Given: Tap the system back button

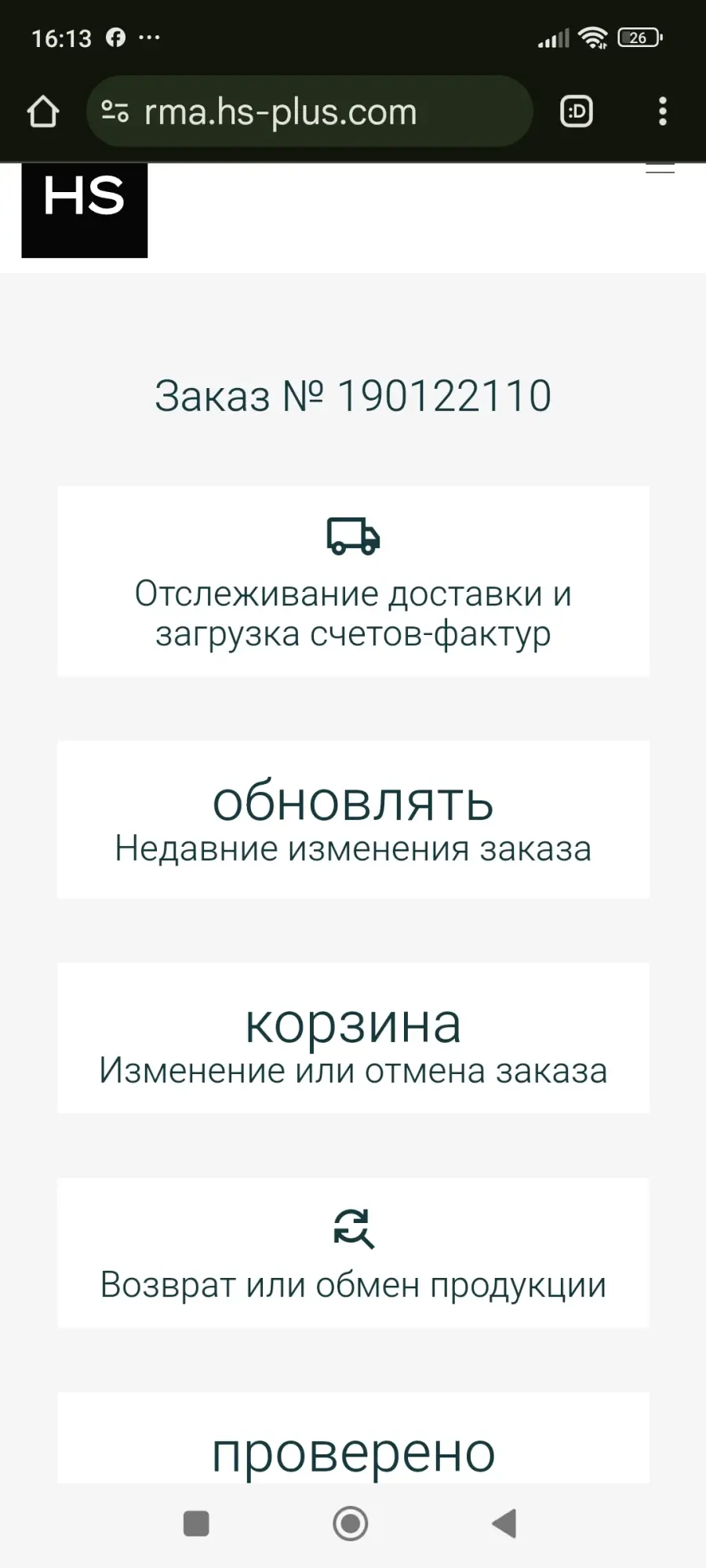Looking at the screenshot, I should pos(504,1523).
